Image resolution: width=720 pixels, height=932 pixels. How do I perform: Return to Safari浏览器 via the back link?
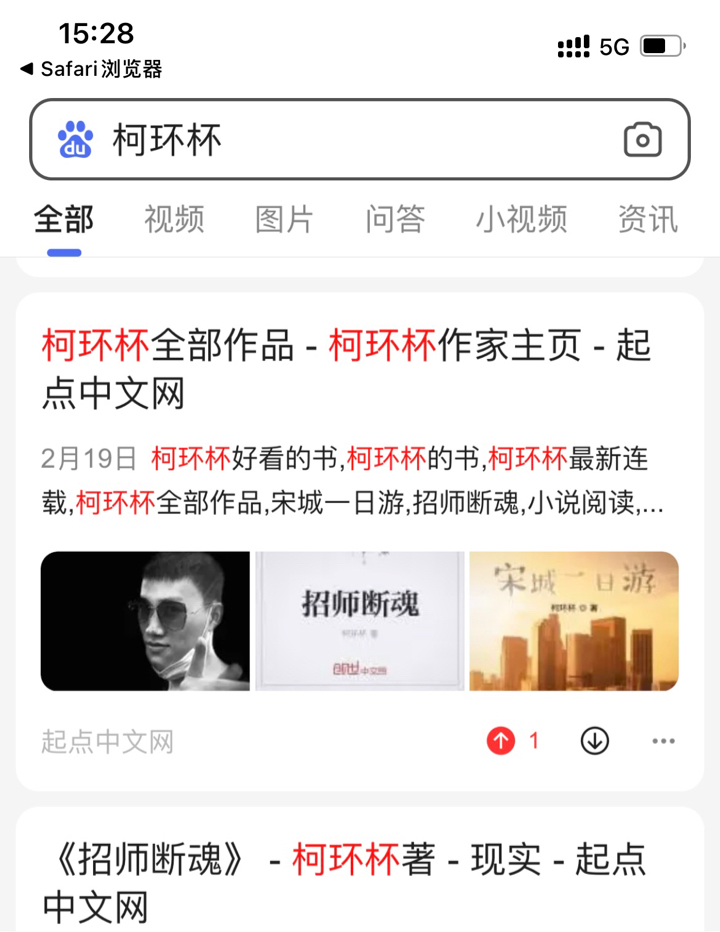click(x=91, y=69)
